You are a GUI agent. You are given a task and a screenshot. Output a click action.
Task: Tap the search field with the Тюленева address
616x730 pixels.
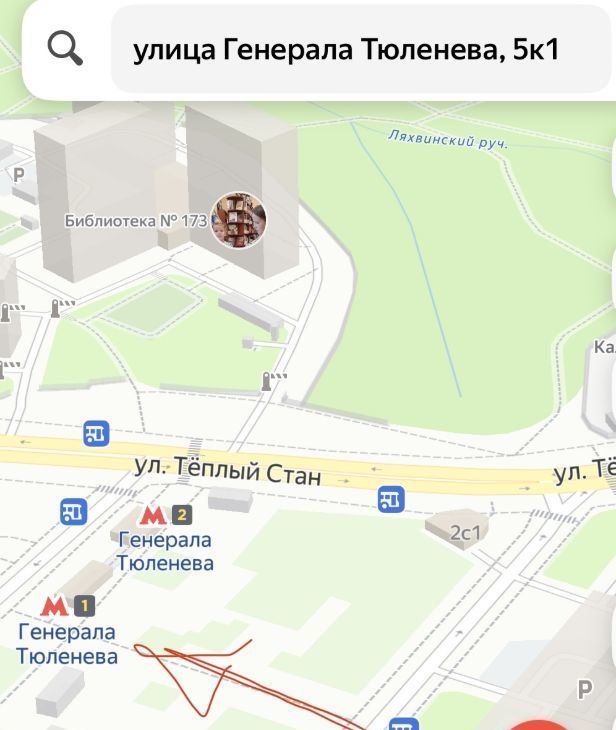click(x=345, y=50)
